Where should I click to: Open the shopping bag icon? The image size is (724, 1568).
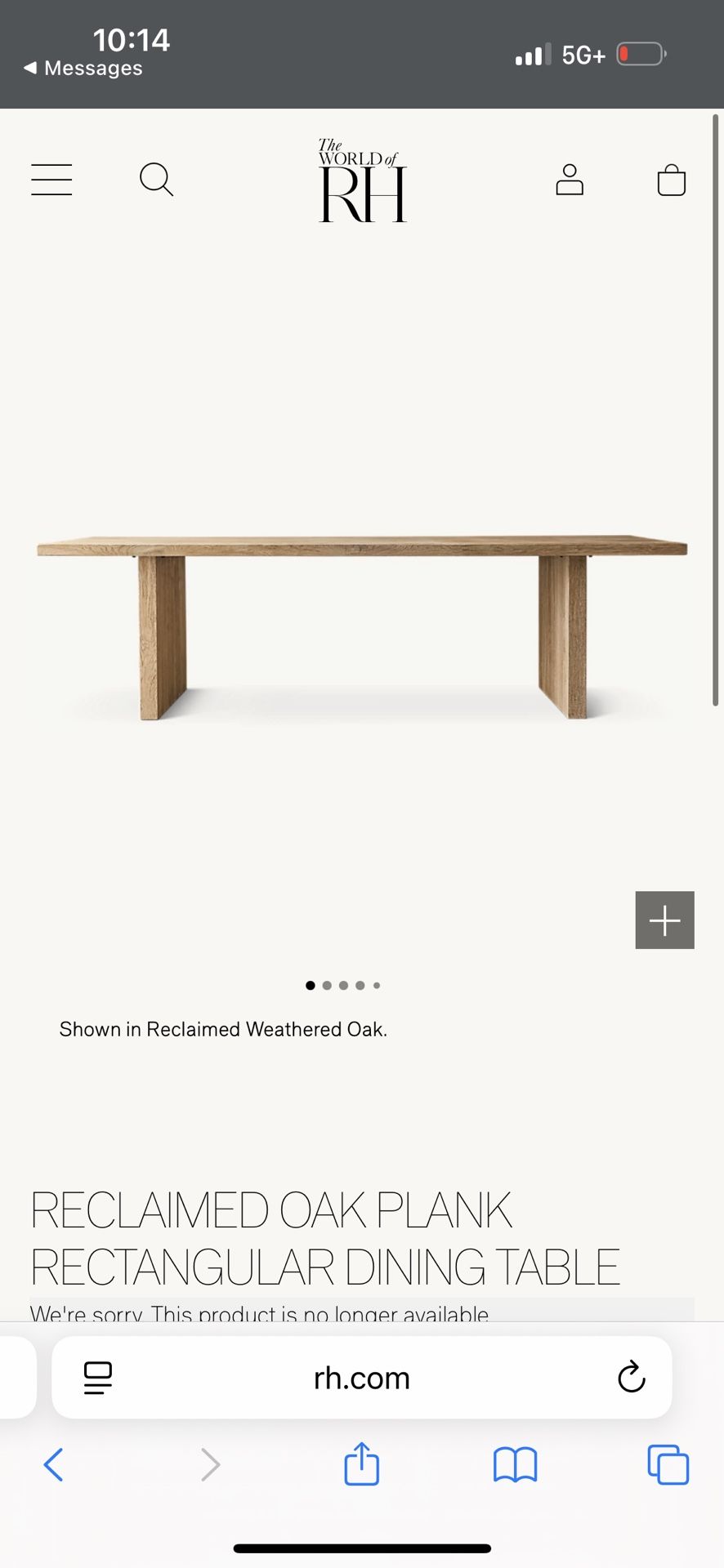click(x=671, y=180)
